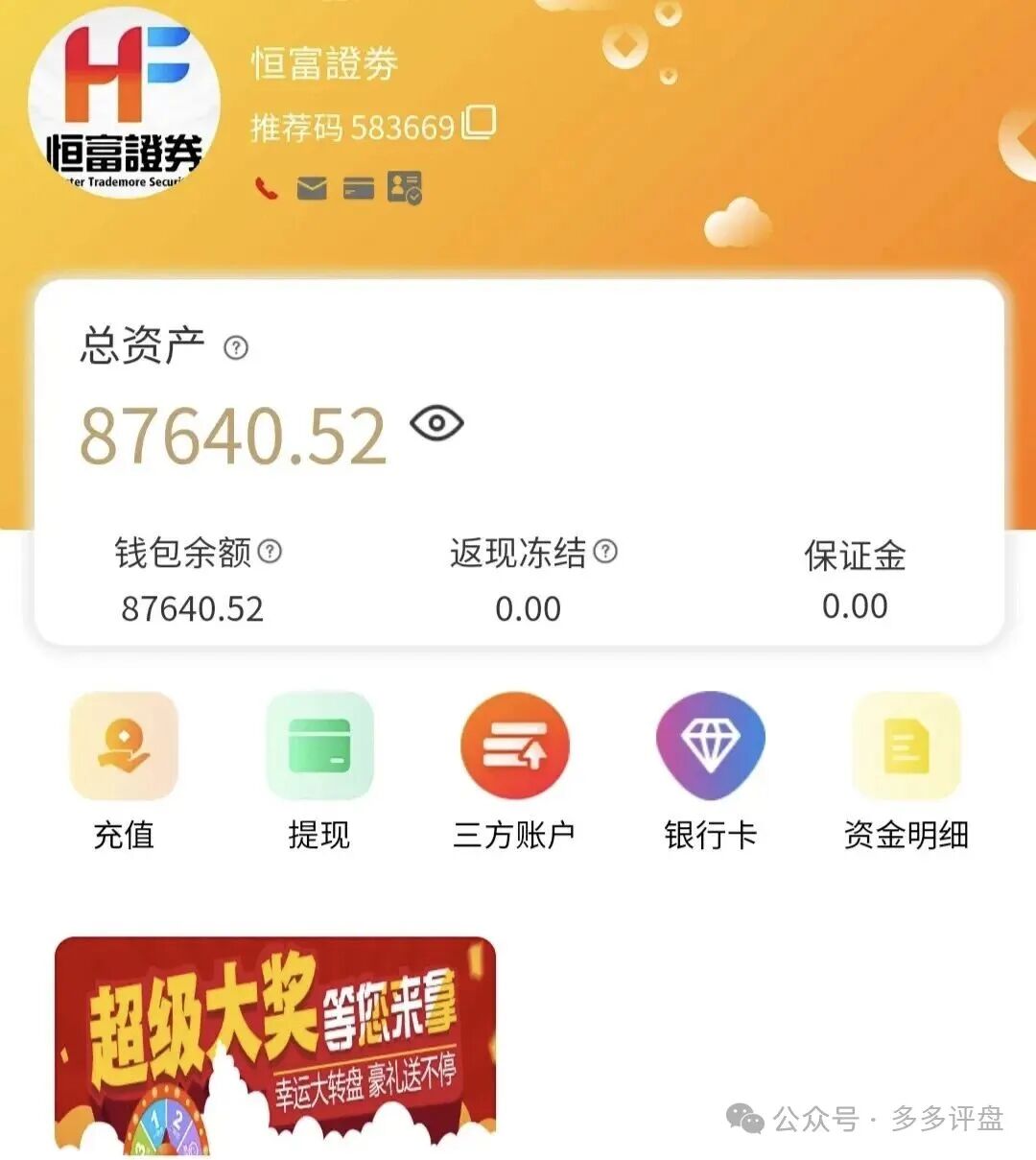
Task: Open the 恒富證券 profile avatar
Action: click(125, 102)
